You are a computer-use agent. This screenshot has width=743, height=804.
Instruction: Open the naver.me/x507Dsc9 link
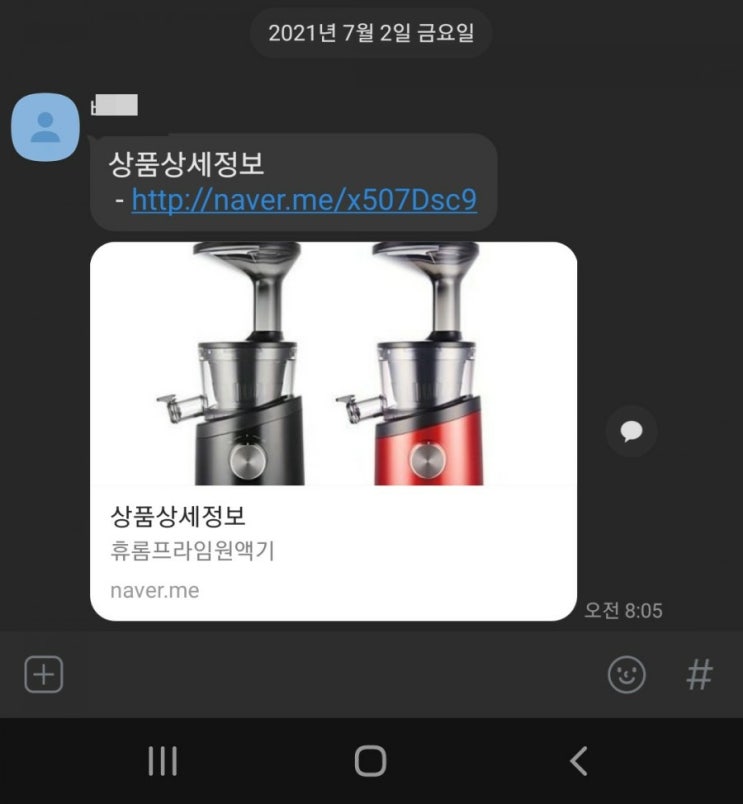click(304, 201)
